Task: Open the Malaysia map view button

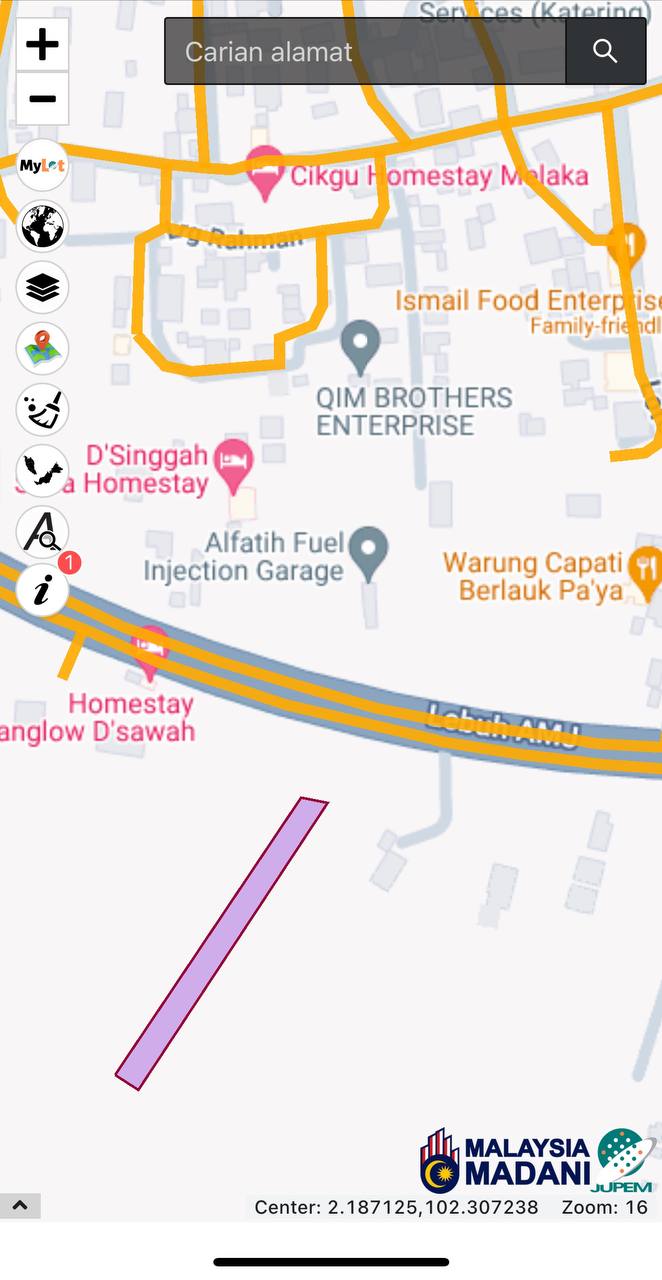Action: [42, 471]
